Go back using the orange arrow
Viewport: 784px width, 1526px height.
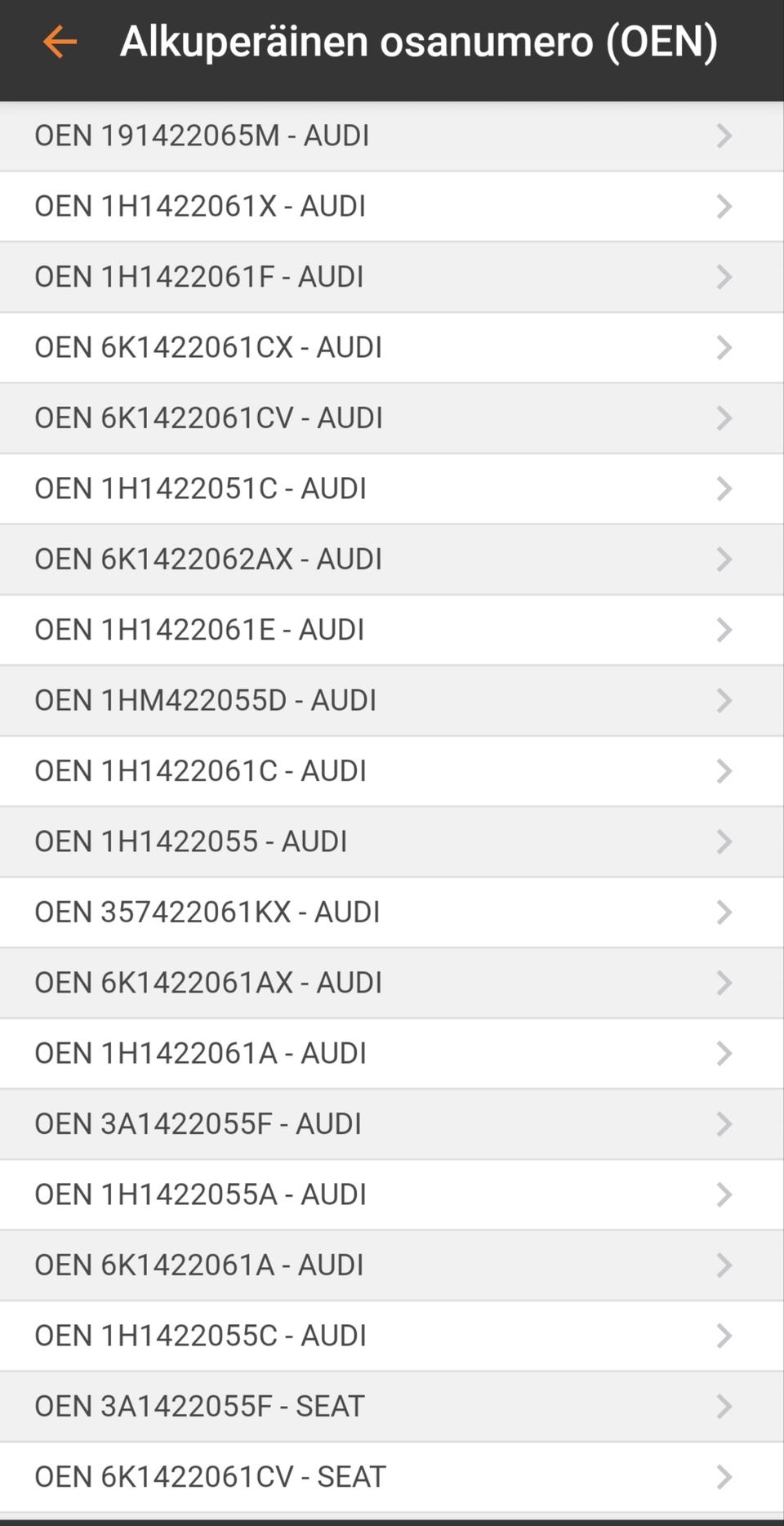(x=60, y=42)
